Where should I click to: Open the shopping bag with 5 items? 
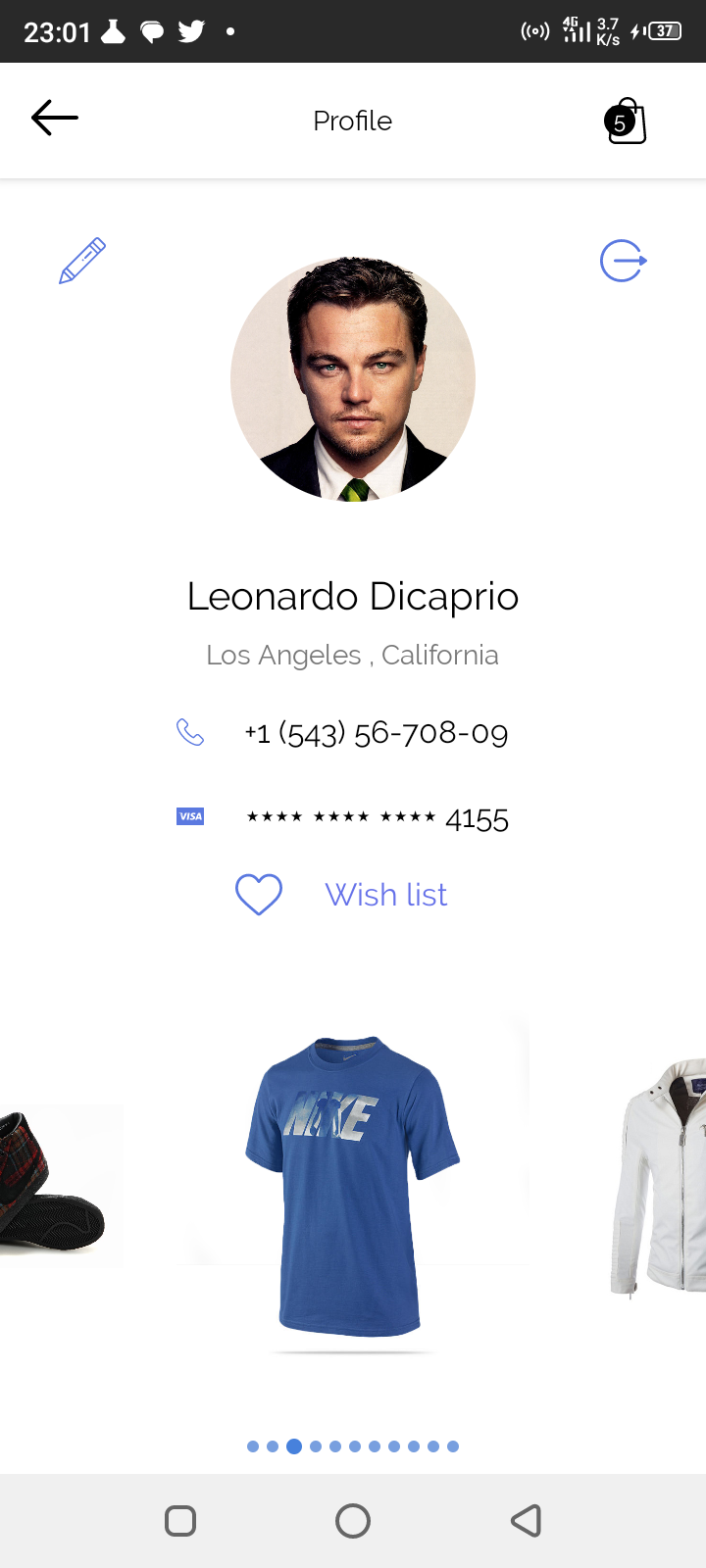point(625,122)
